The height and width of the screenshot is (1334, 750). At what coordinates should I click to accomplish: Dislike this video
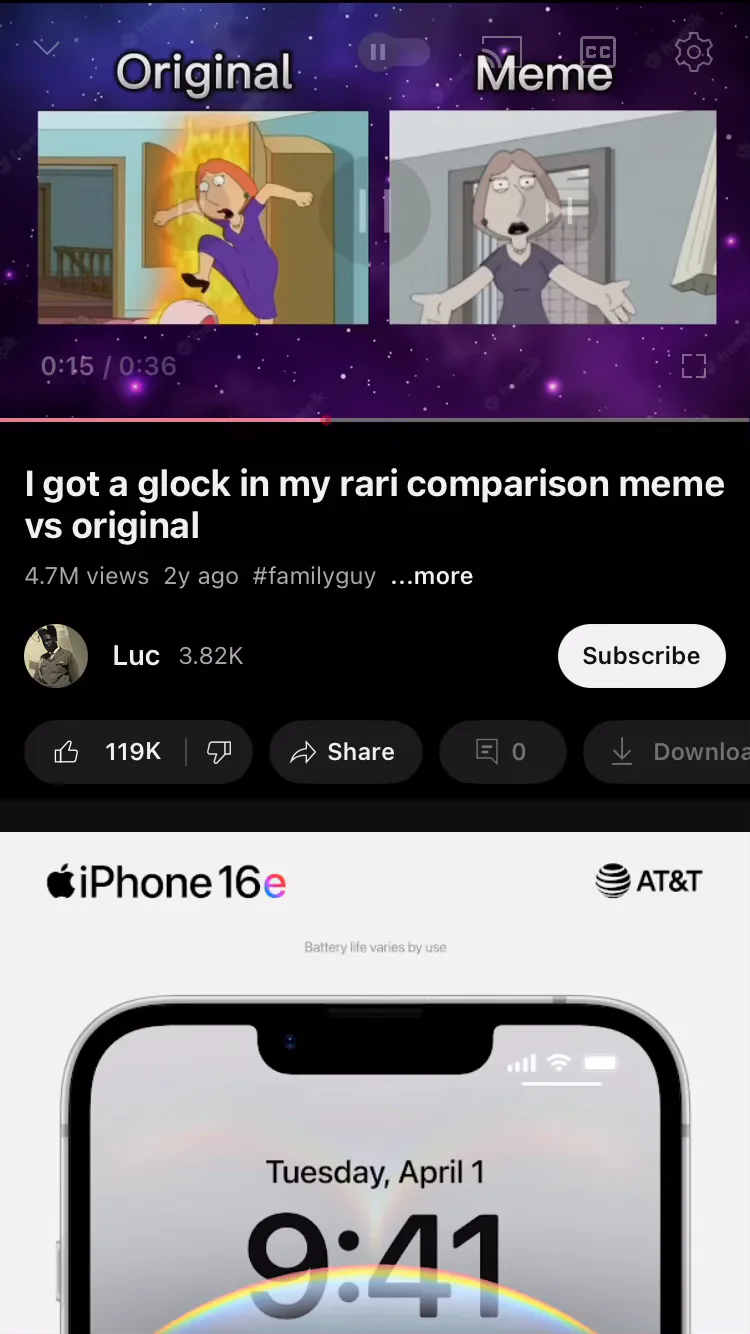pos(219,752)
